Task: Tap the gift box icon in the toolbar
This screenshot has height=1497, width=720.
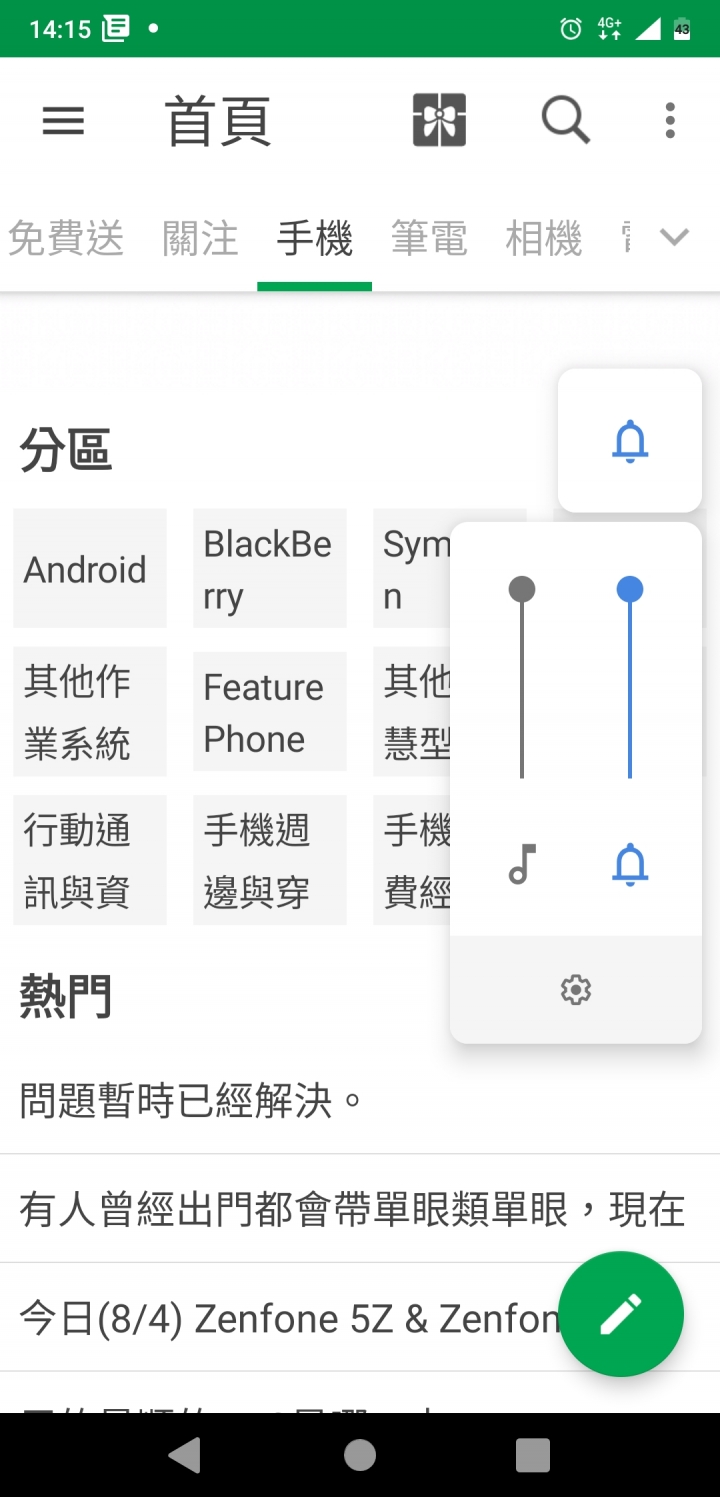Action: click(439, 120)
